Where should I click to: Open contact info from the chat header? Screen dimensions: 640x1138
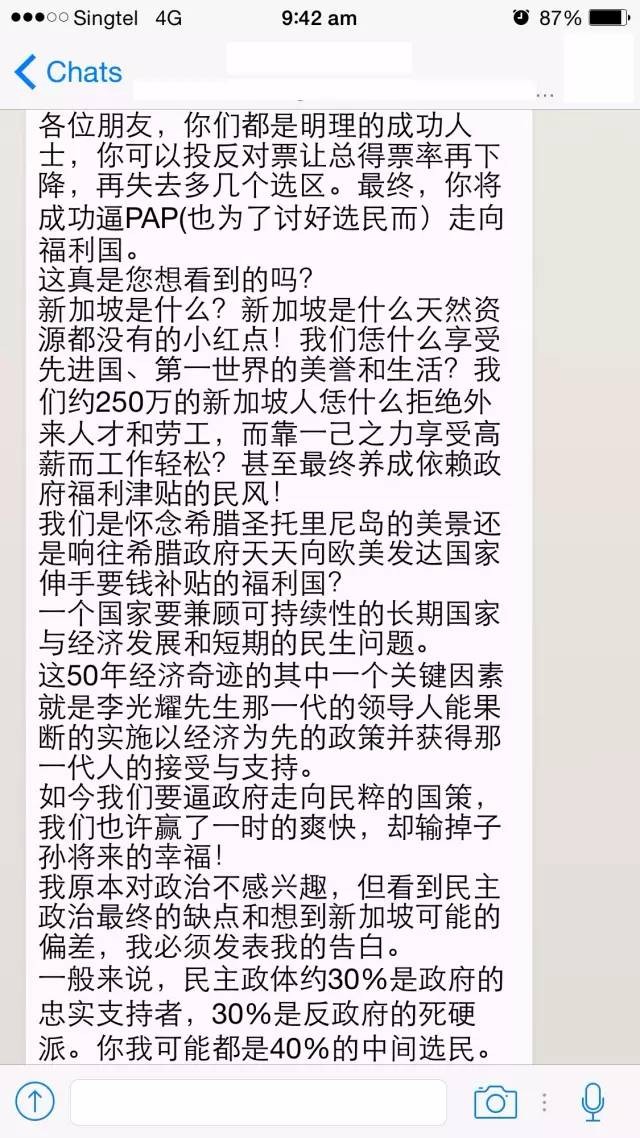pyautogui.click(x=318, y=72)
